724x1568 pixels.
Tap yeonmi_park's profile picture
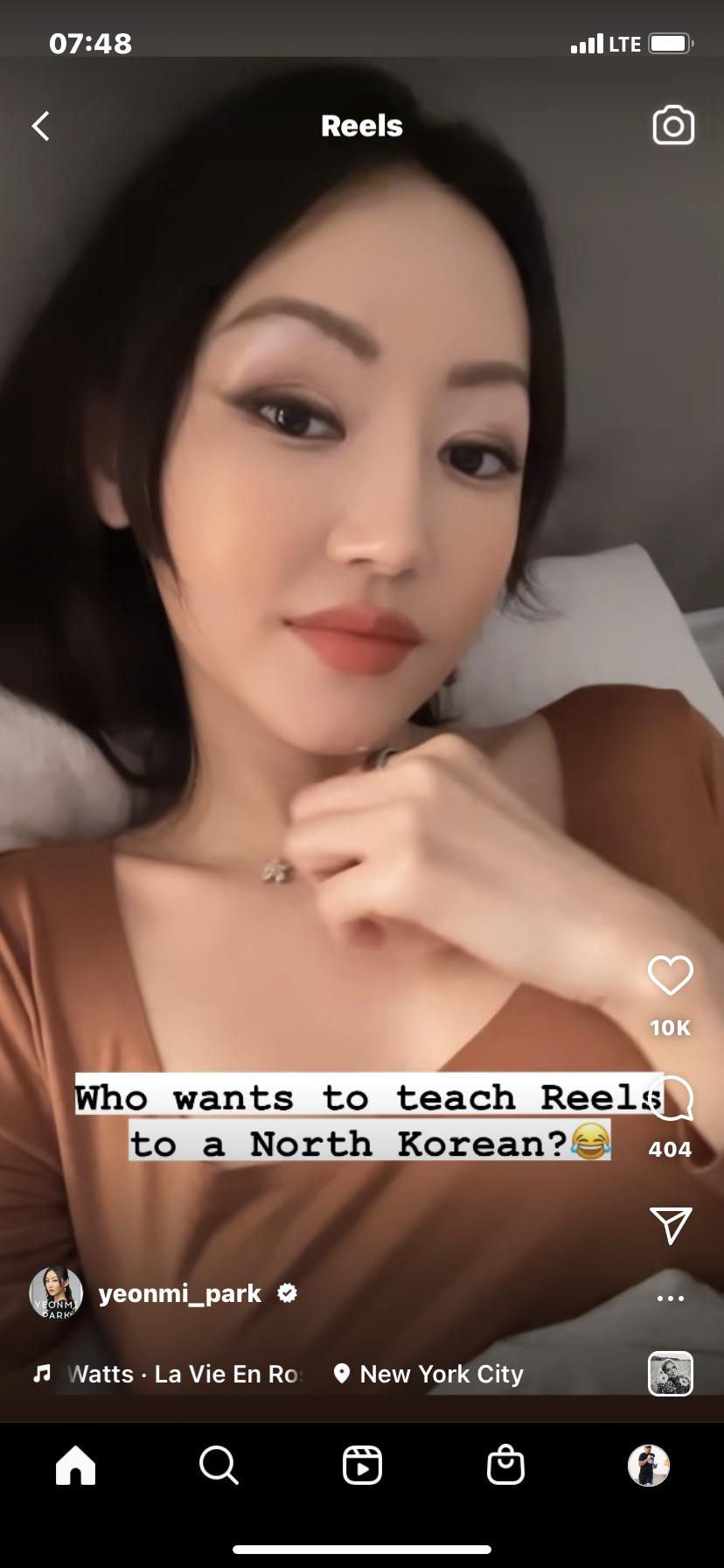coord(56,1293)
